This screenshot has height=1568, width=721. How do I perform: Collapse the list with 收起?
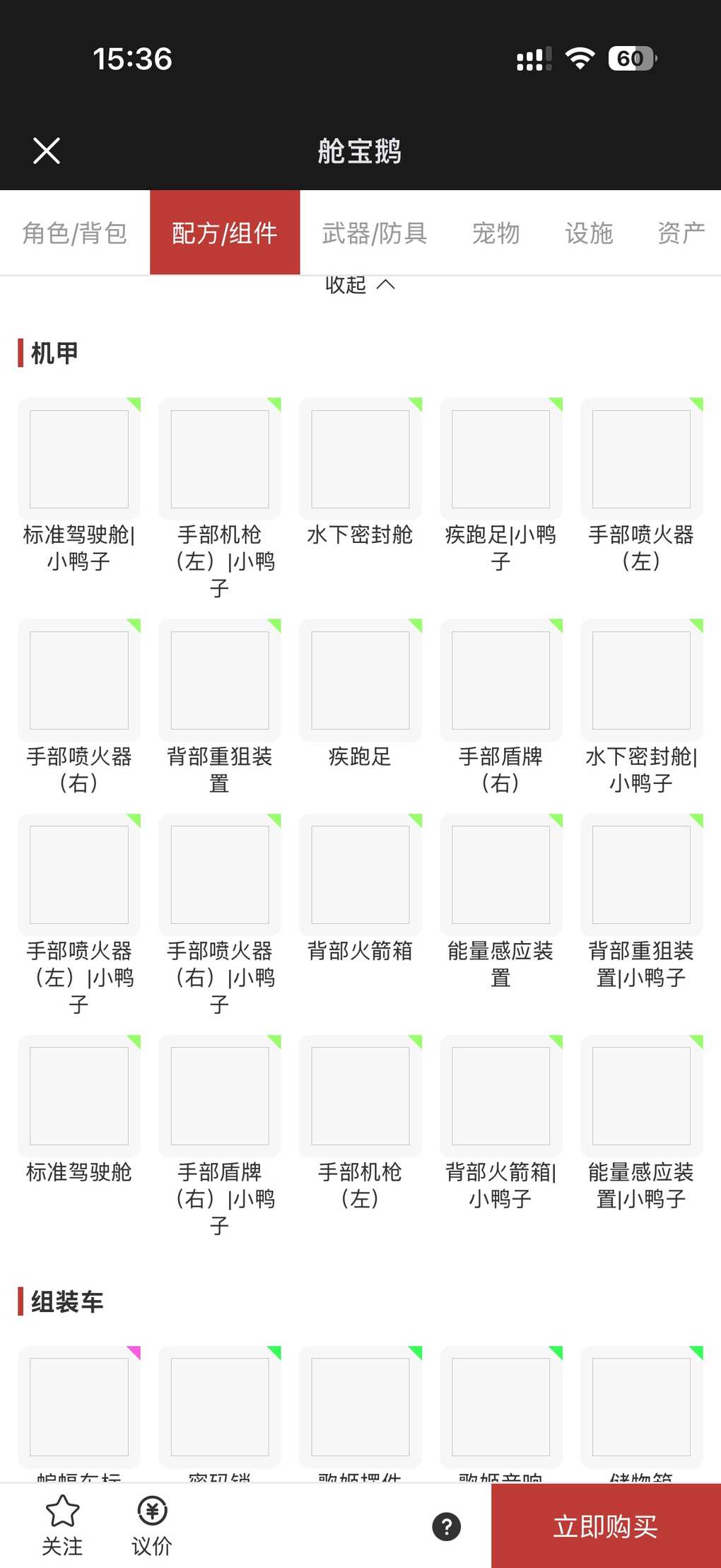(360, 285)
